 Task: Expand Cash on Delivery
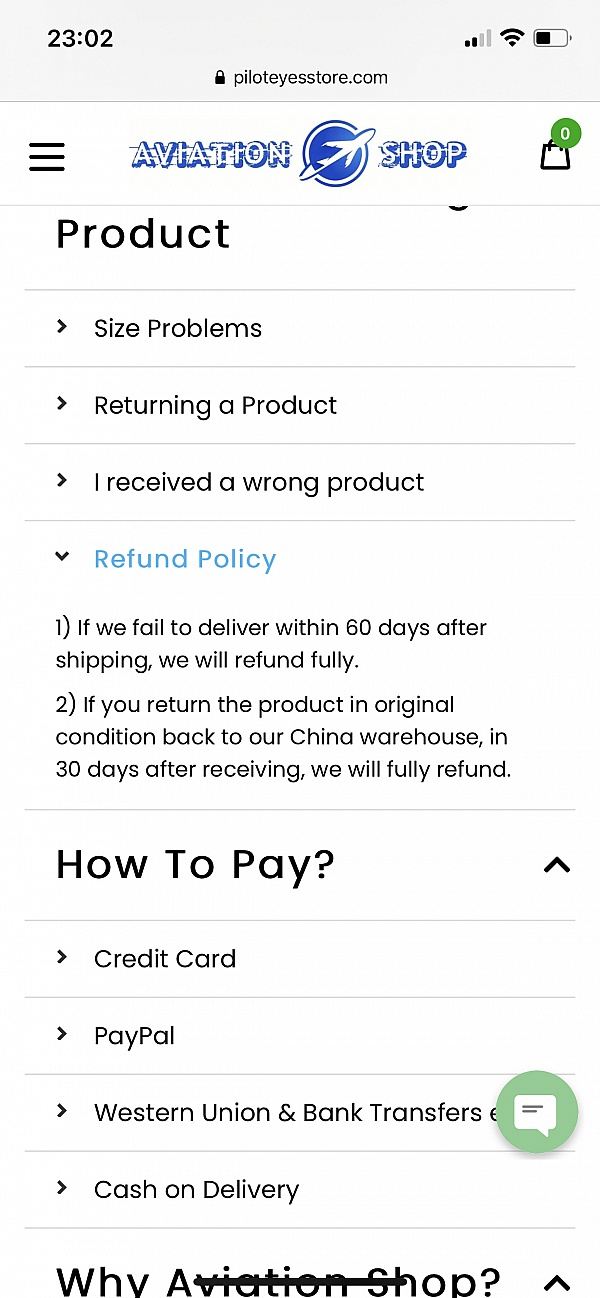[196, 1189]
